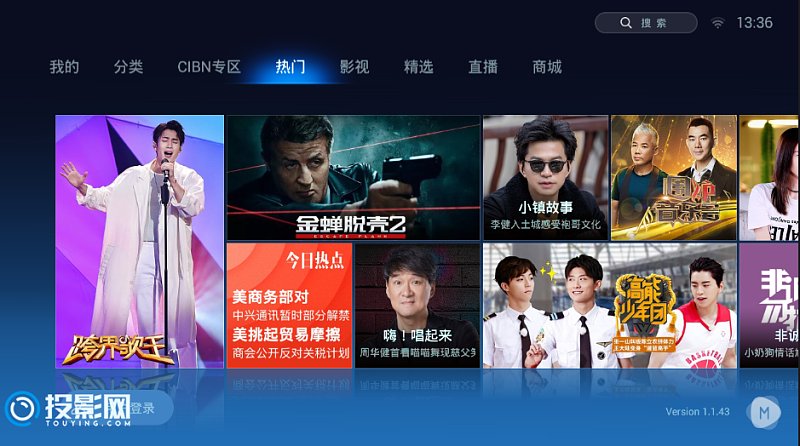This screenshot has width=800, height=446.
Task: Open the 跨界歌王 show poster
Action: point(139,241)
